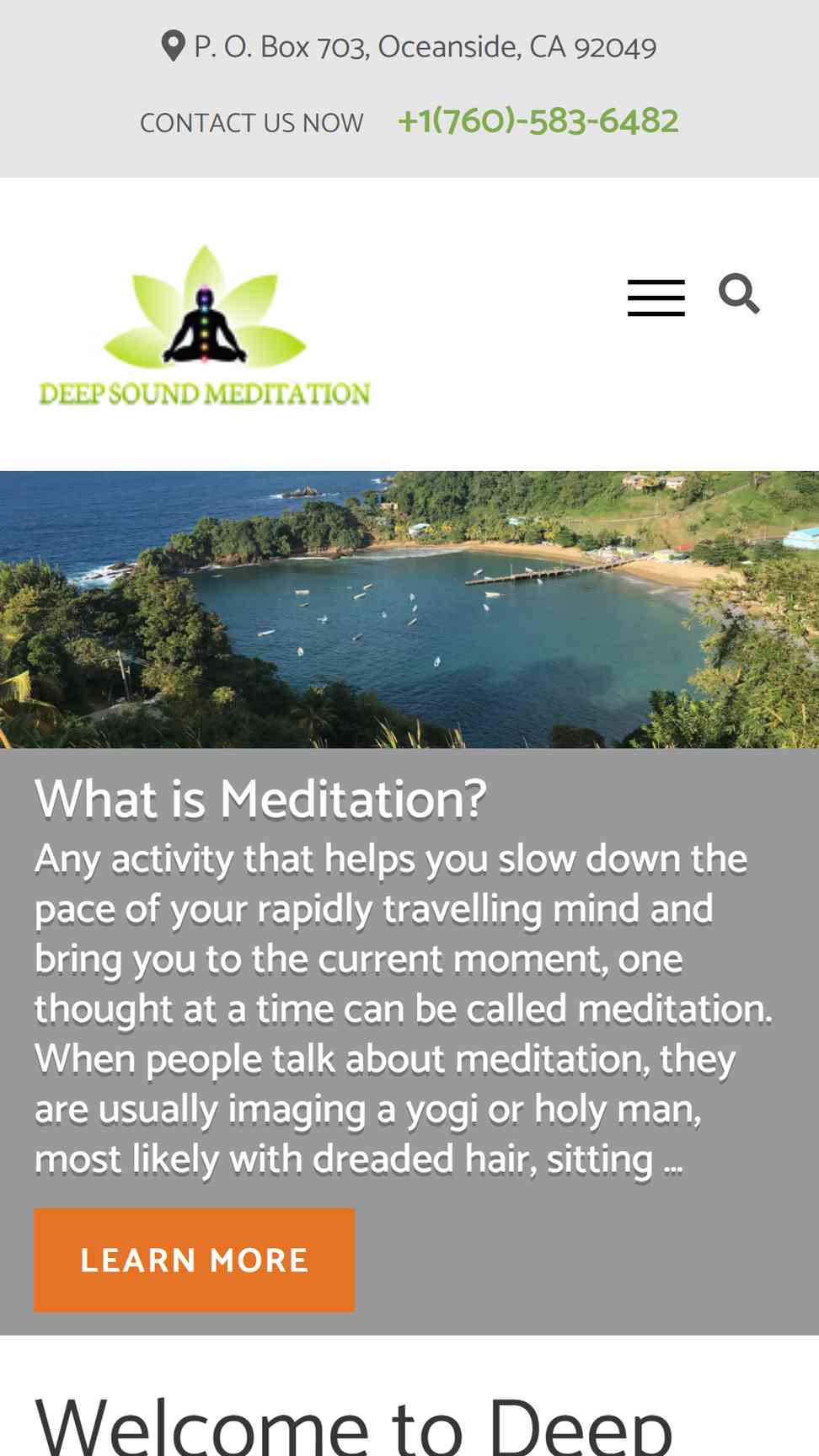Call the +1(760)-583-6482 phone number
Screen dimensions: 819x1456
(538, 120)
